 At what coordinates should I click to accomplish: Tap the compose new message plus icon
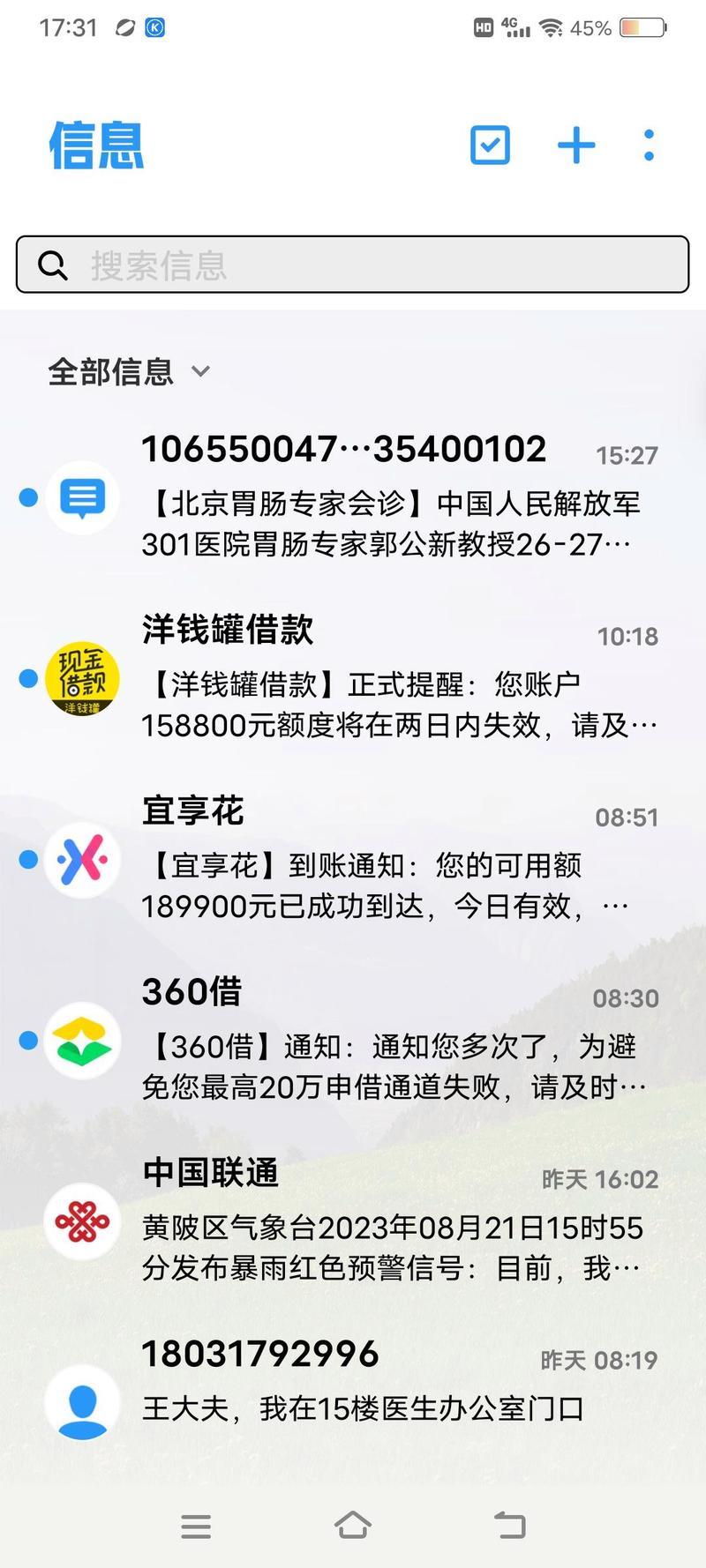pyautogui.click(x=577, y=146)
